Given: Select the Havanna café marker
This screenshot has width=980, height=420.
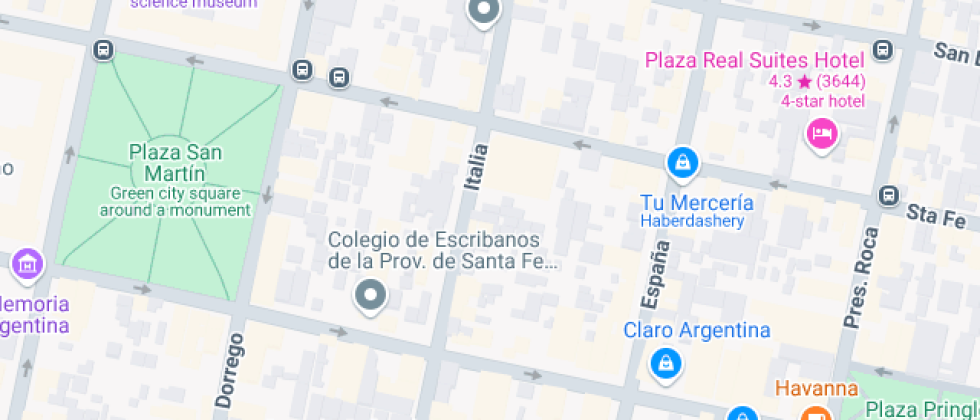Looking at the screenshot, I should click(x=817, y=412).
